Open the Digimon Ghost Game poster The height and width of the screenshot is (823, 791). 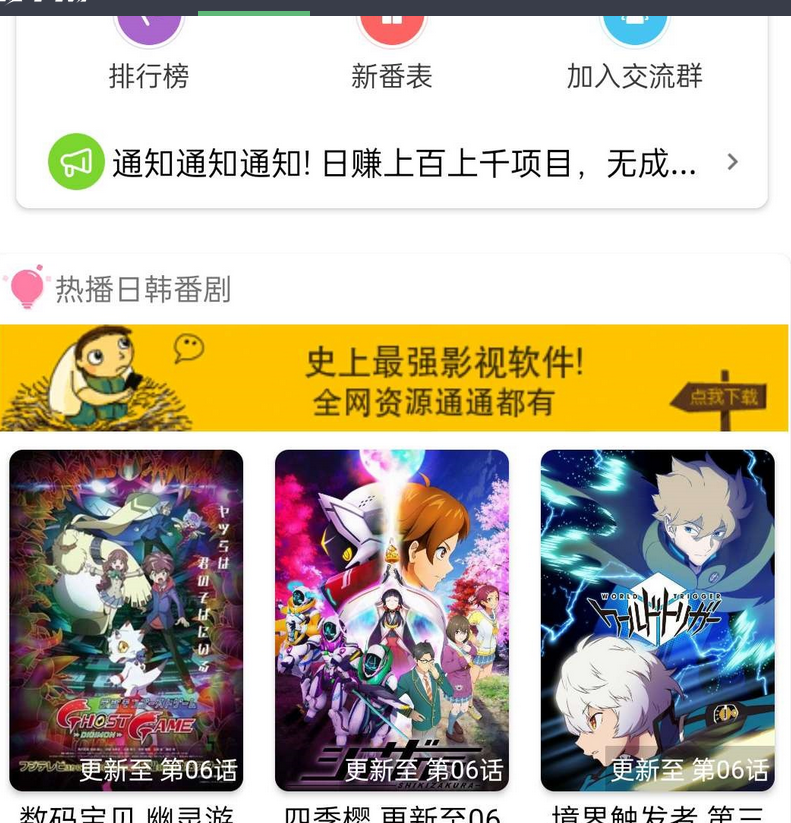tap(125, 618)
